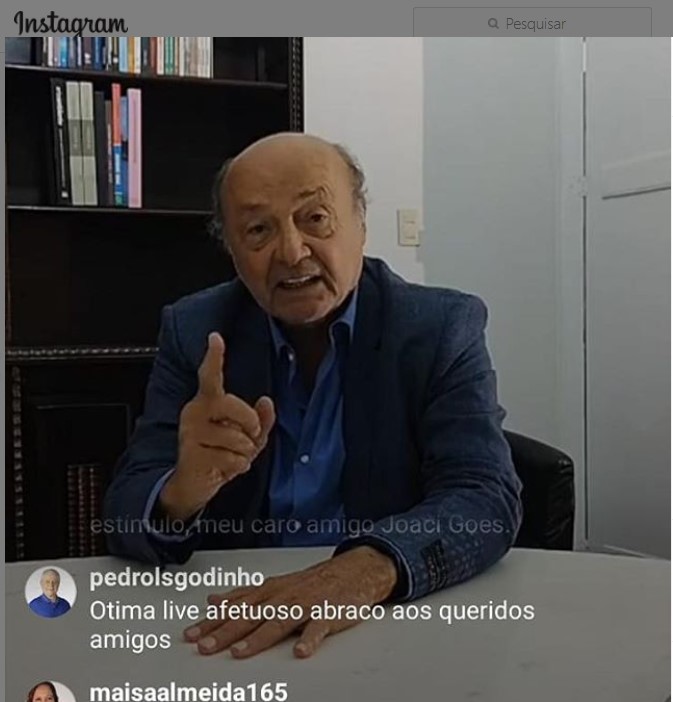Tap the Instagram logo to go home
The height and width of the screenshot is (702, 673).
[71, 22]
